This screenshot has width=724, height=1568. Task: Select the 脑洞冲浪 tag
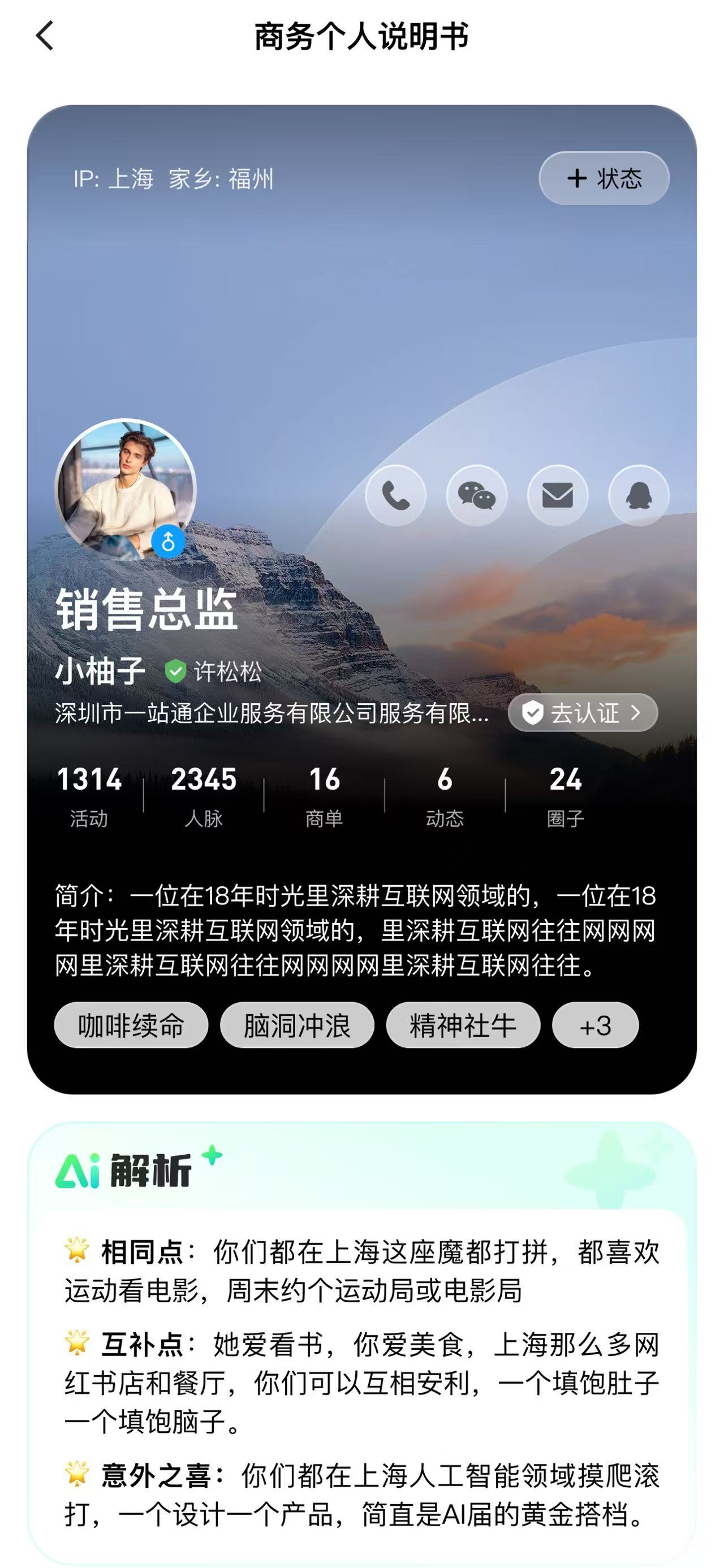[297, 1026]
